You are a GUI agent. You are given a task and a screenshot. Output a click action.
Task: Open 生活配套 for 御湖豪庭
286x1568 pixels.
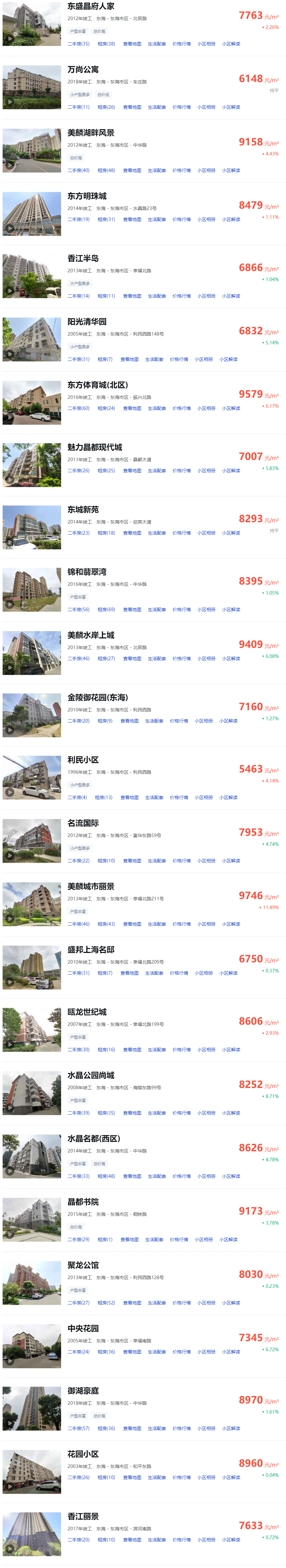click(157, 1429)
